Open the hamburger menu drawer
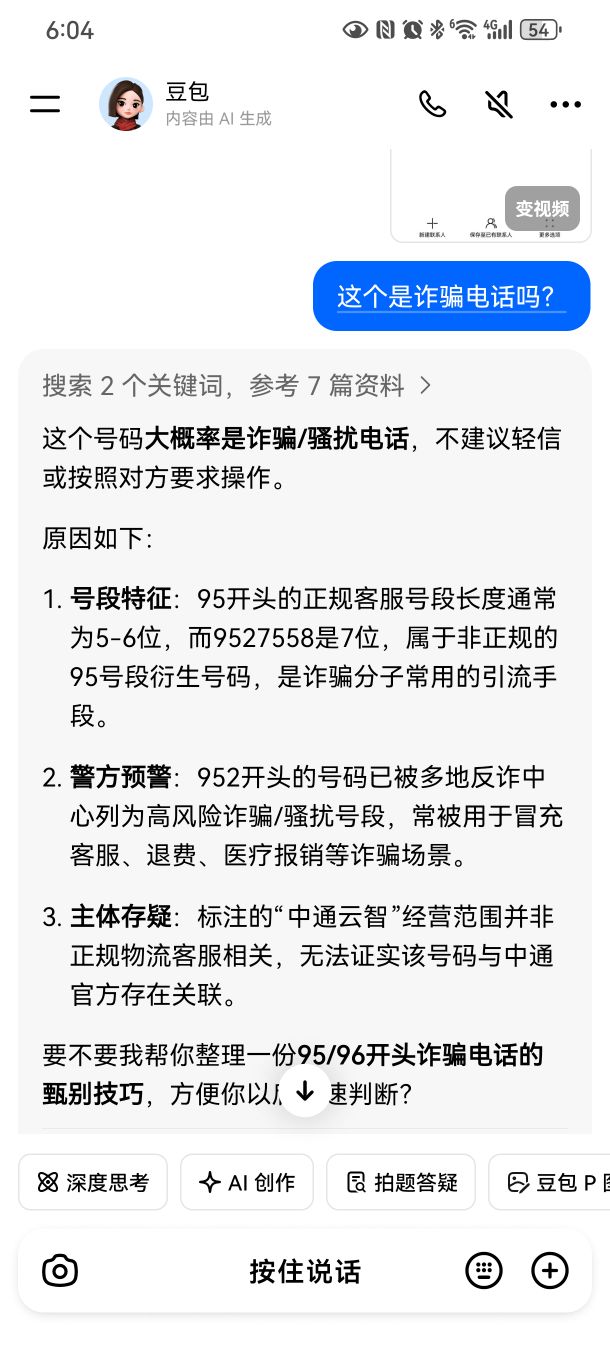The height and width of the screenshot is (1350, 610). click(45, 104)
